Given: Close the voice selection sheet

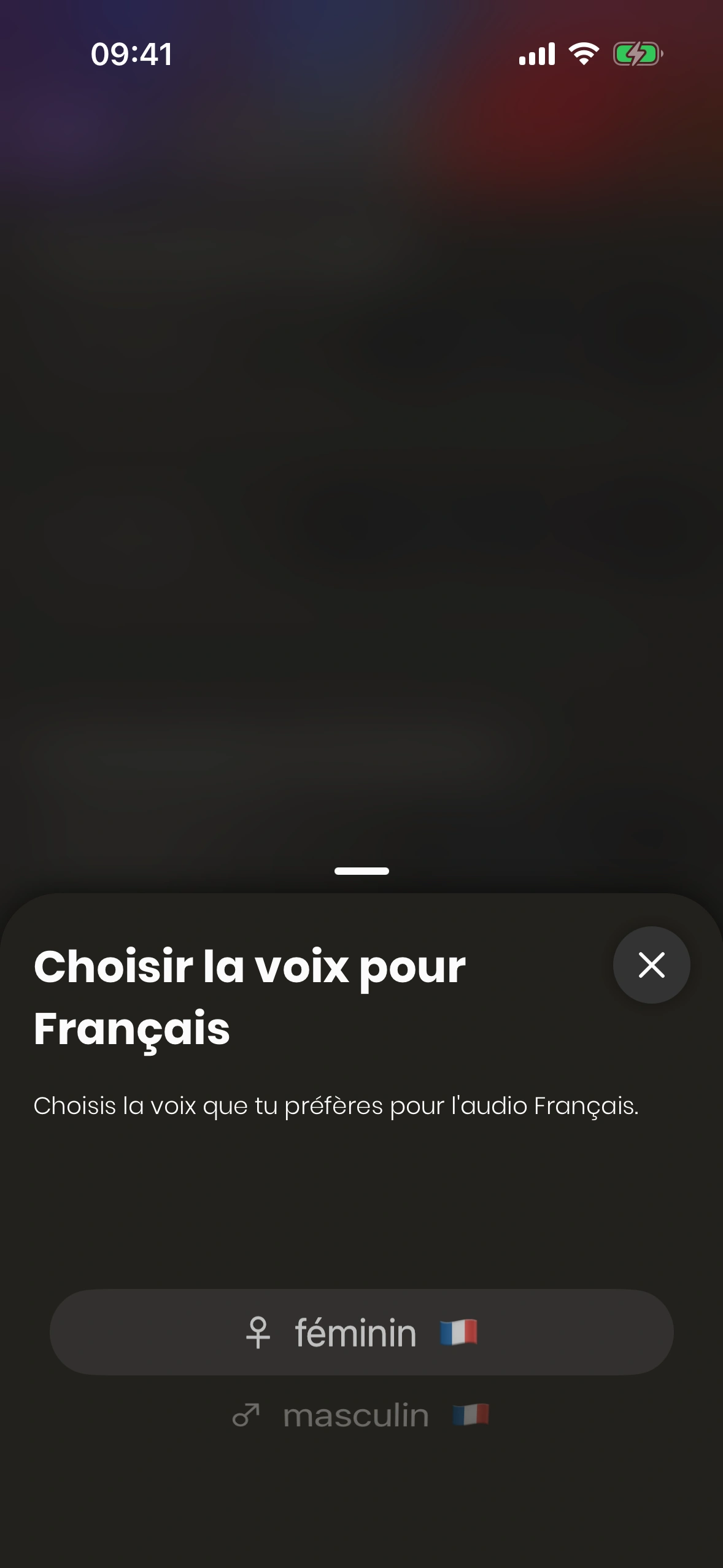Looking at the screenshot, I should pyautogui.click(x=651, y=965).
